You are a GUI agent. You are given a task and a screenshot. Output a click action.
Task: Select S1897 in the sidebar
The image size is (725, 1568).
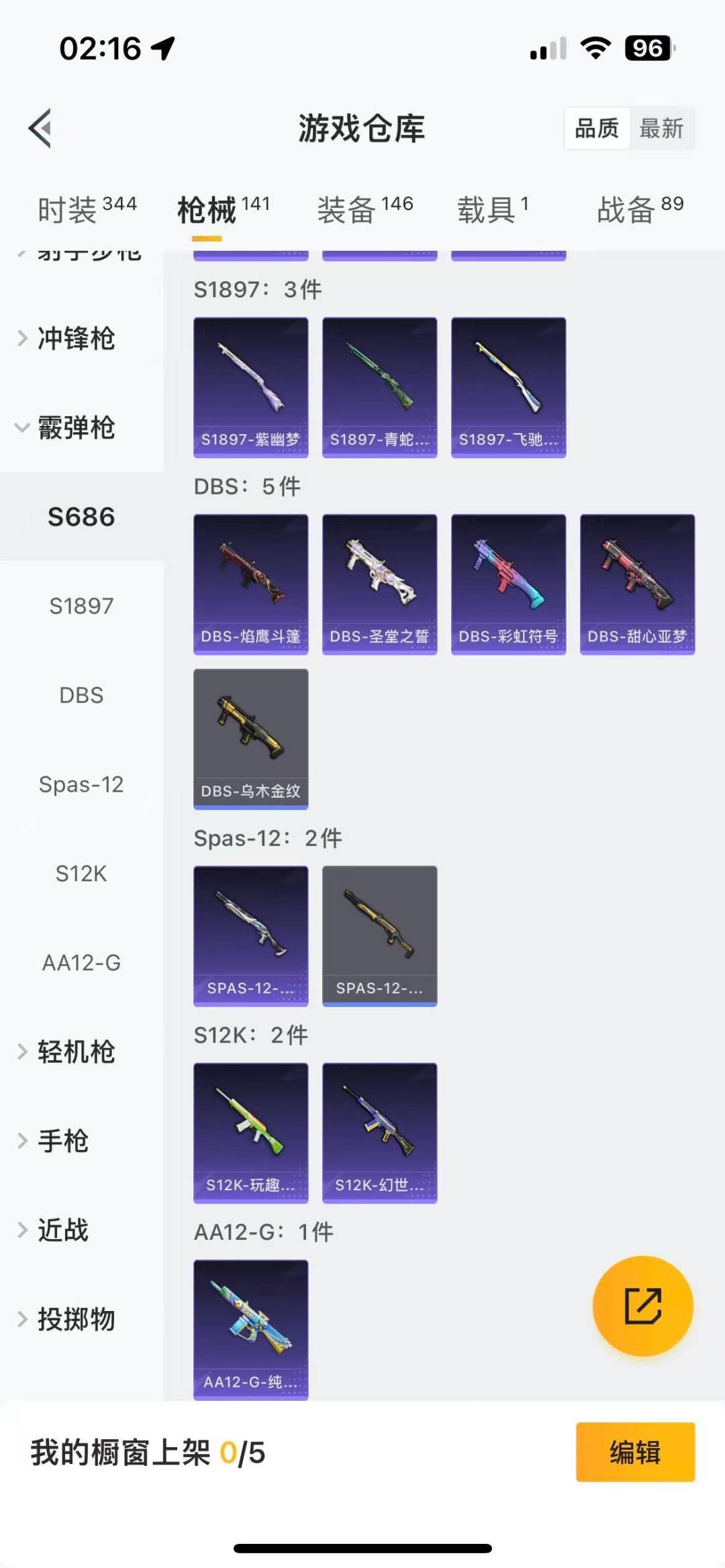click(81, 606)
